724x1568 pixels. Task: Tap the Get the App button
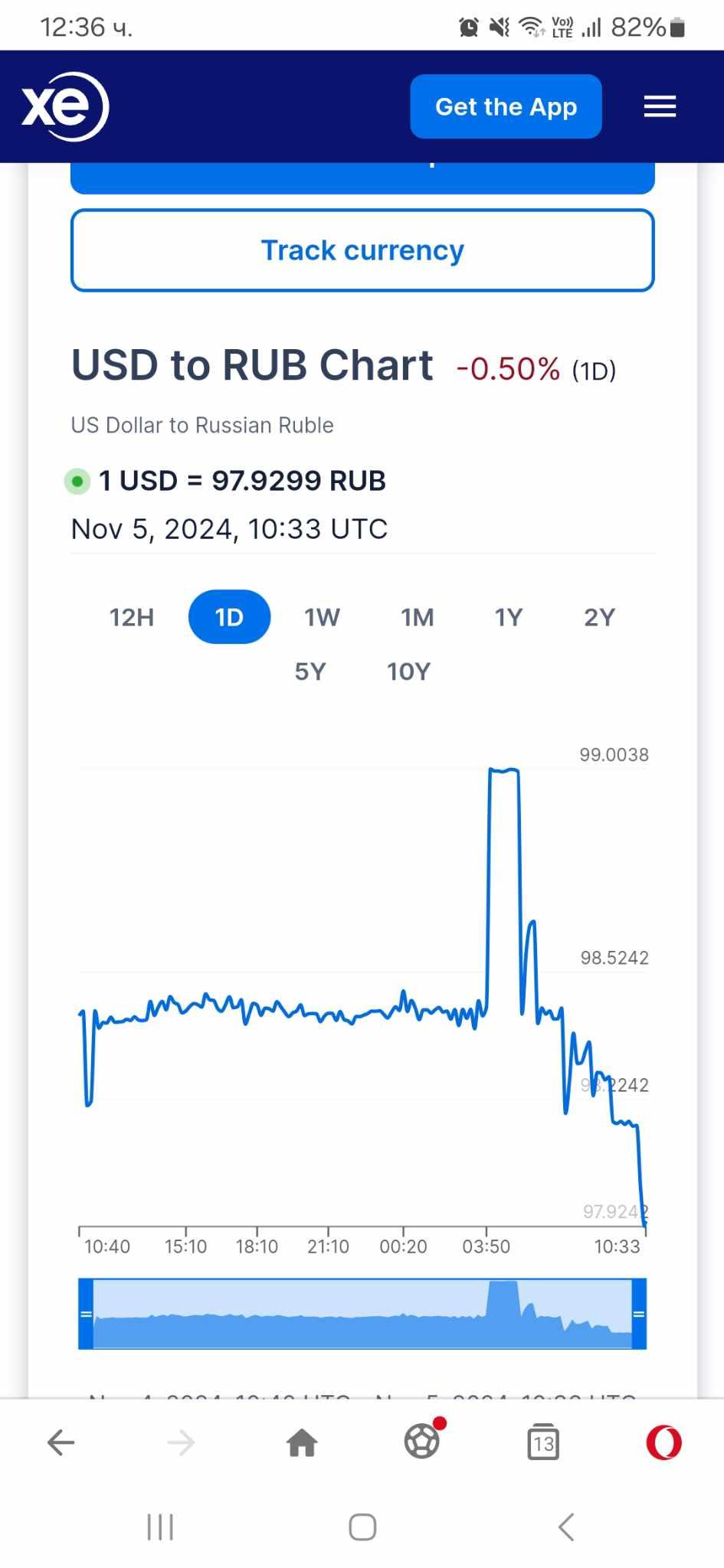[506, 106]
